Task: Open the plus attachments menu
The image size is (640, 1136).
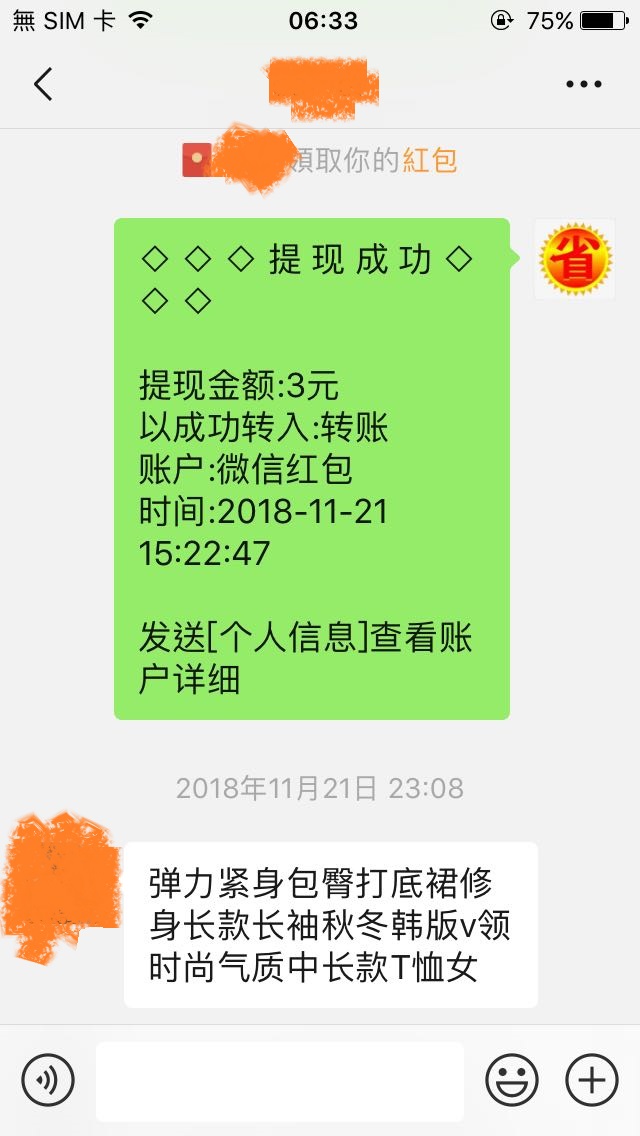Action: [x=591, y=1080]
